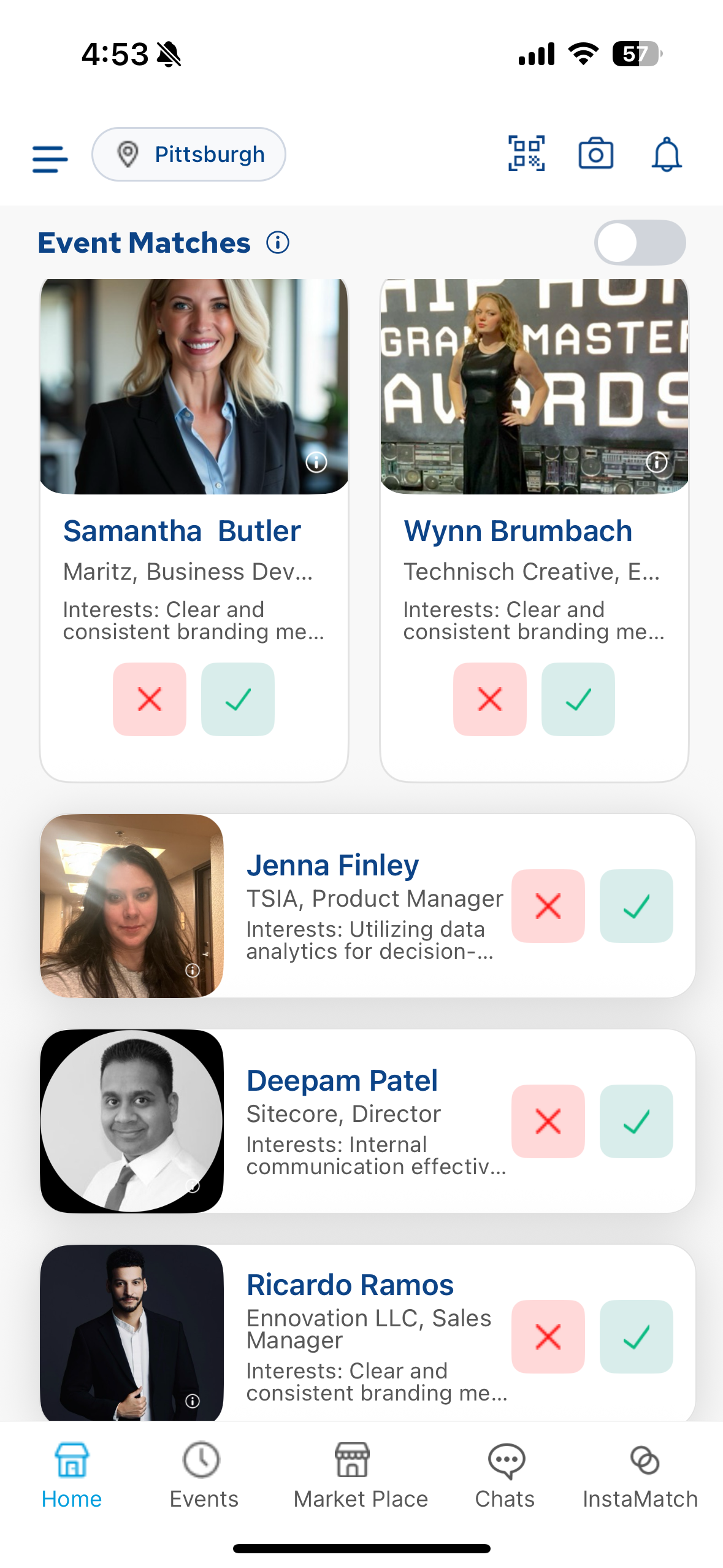Toggle the Event Matches switch
The image size is (723, 1568).
coord(640,243)
